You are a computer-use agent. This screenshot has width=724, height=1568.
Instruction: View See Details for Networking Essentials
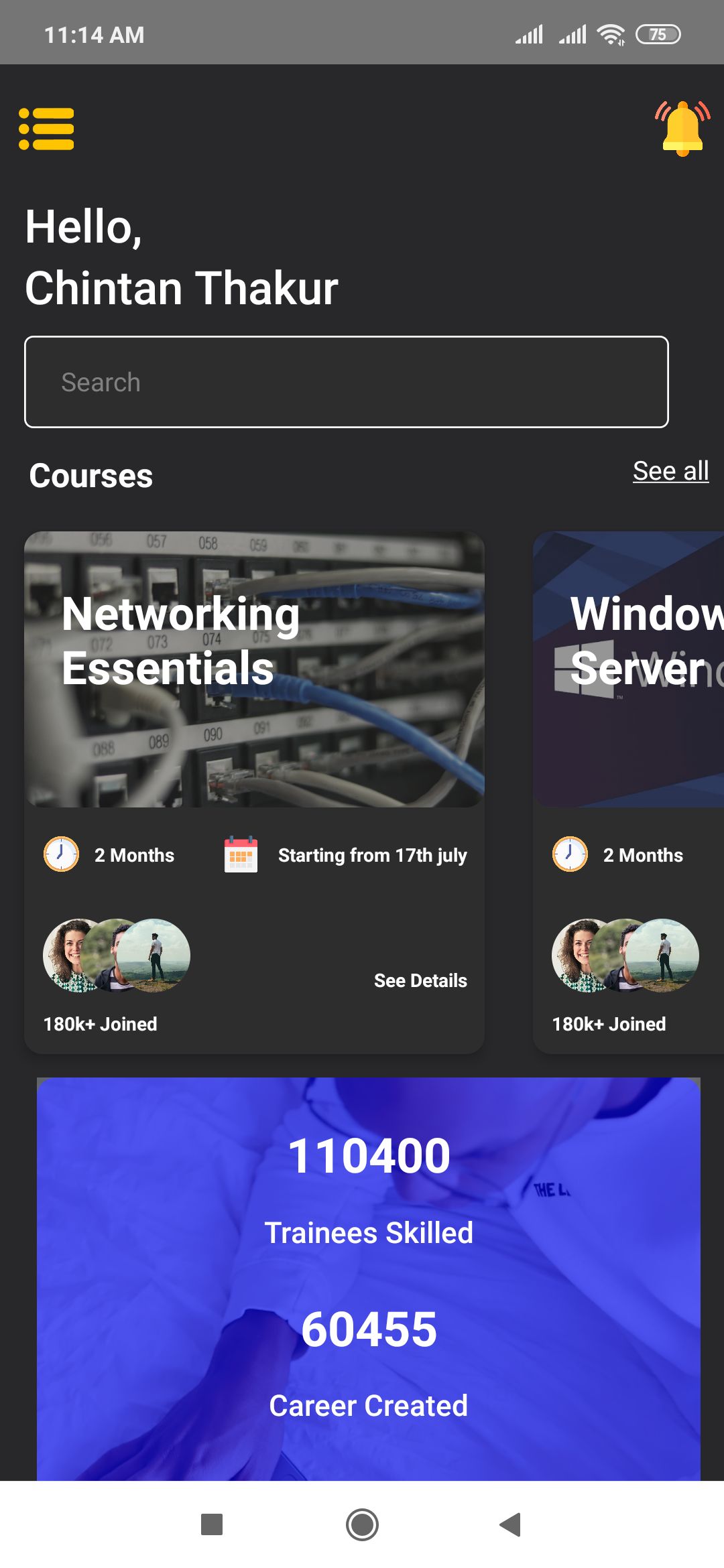(420, 980)
